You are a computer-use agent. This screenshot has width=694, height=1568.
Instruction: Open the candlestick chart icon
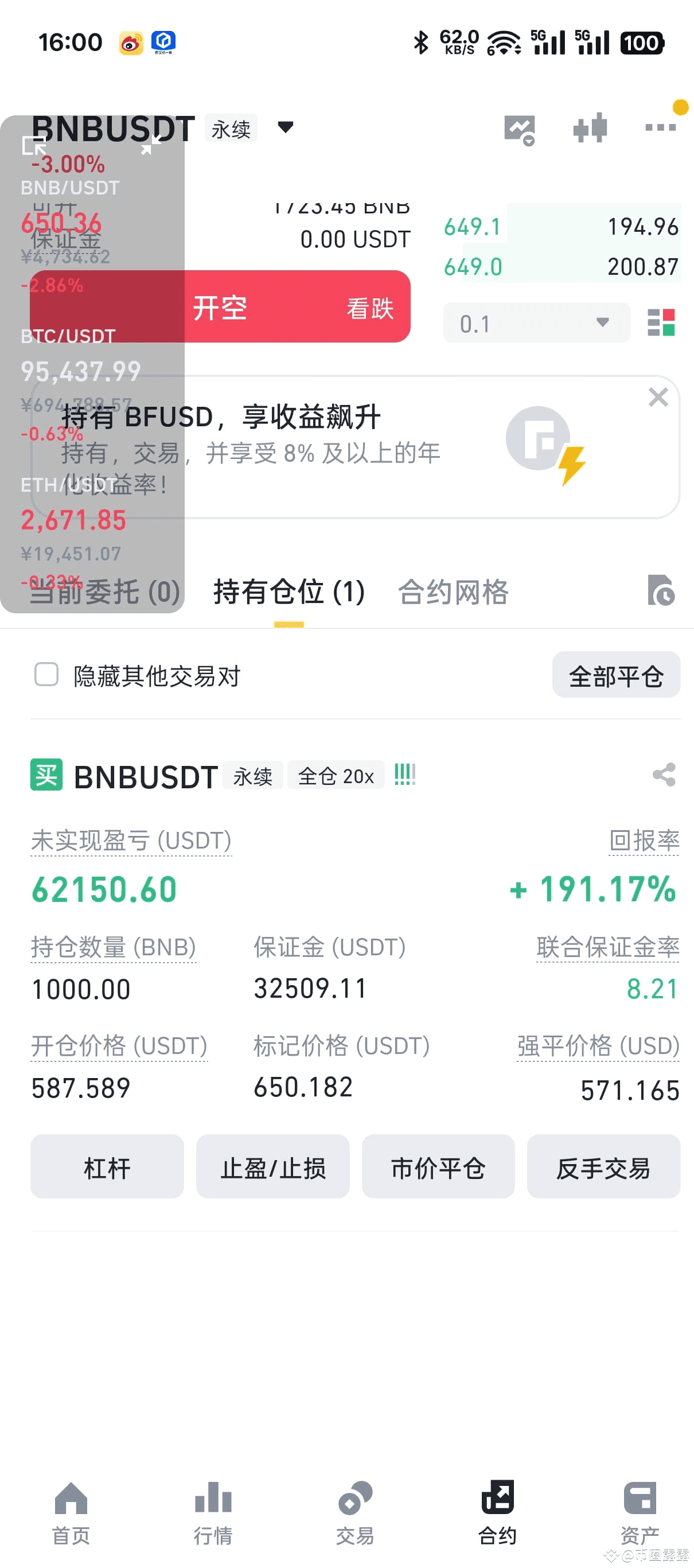point(590,128)
